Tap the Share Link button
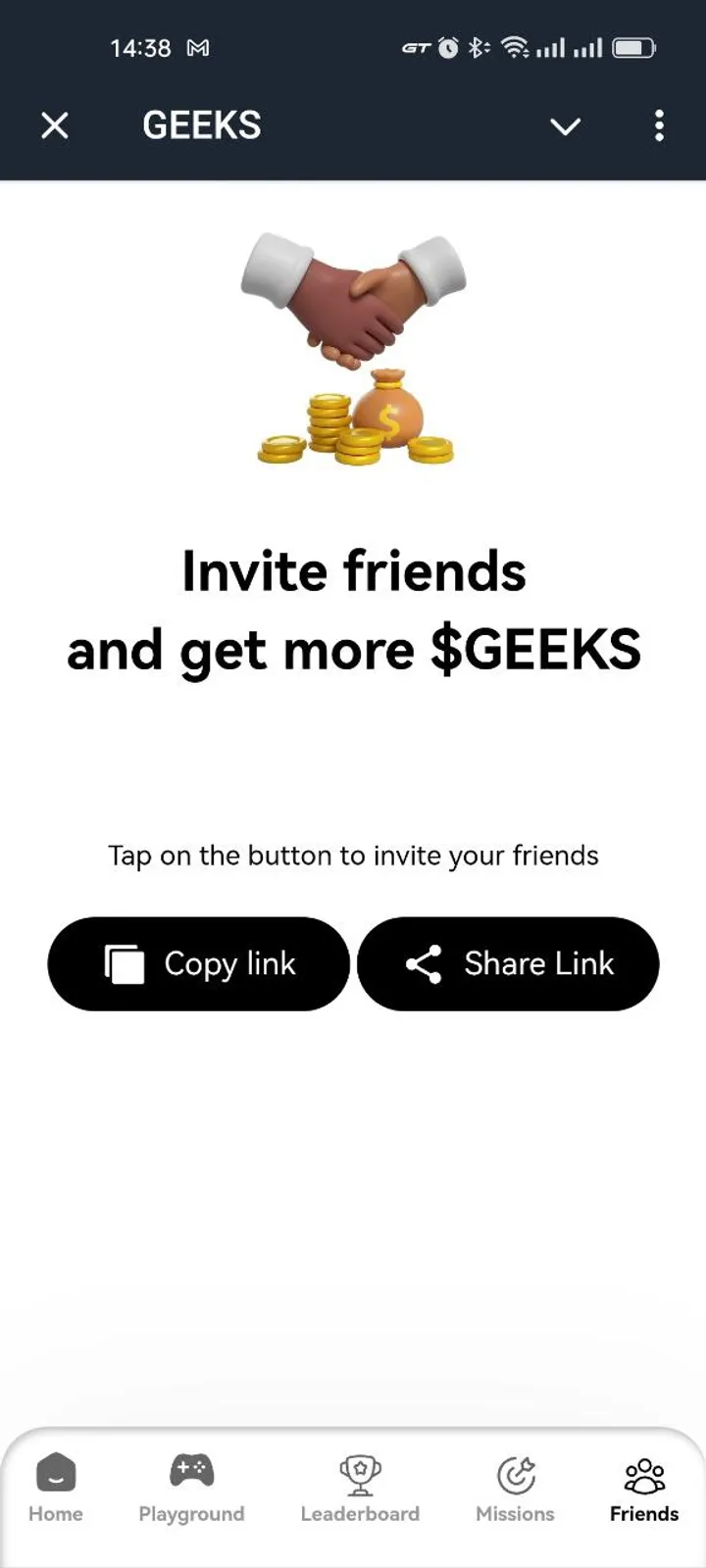 (507, 963)
